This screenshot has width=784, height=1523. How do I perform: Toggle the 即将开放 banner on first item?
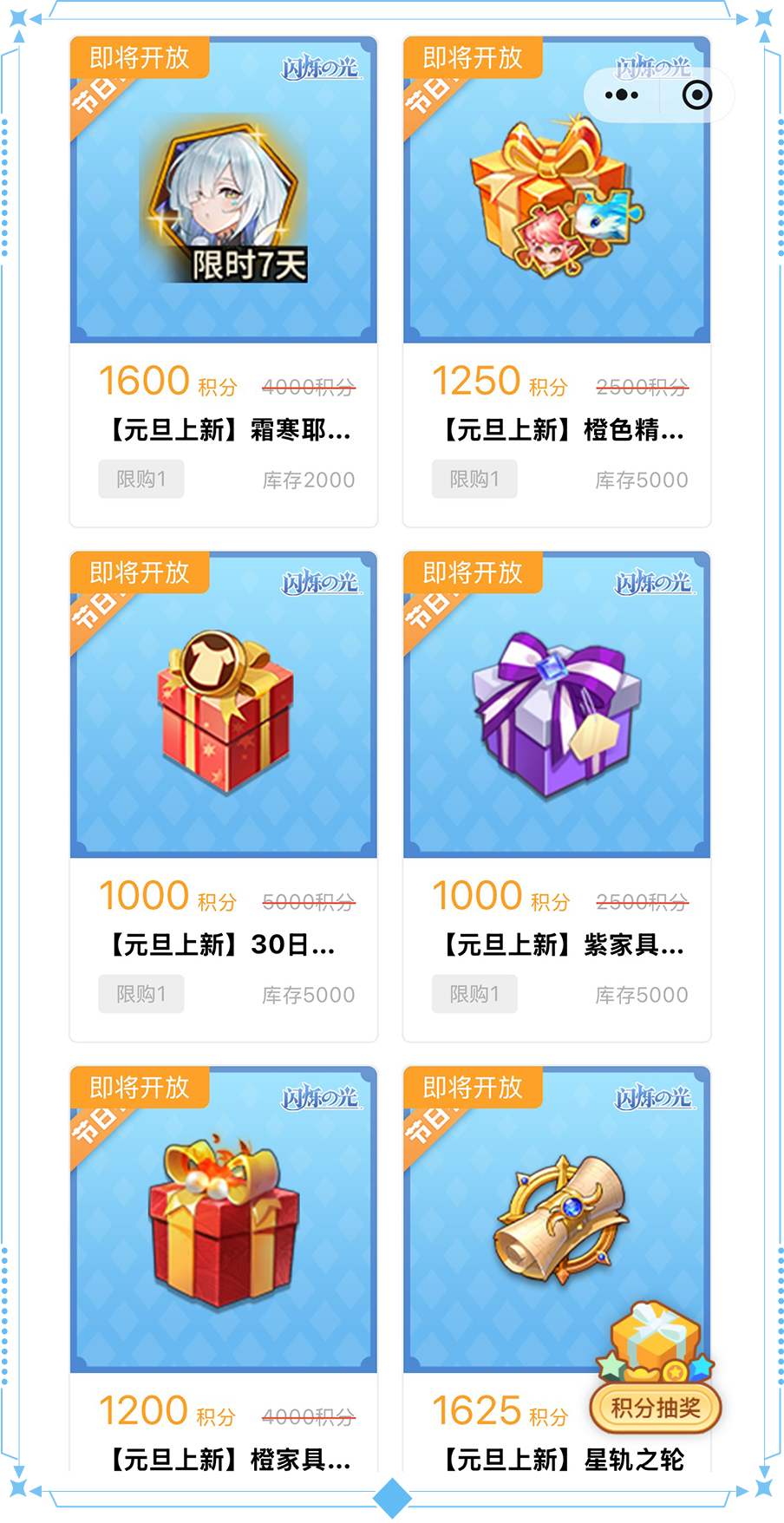click(140, 58)
